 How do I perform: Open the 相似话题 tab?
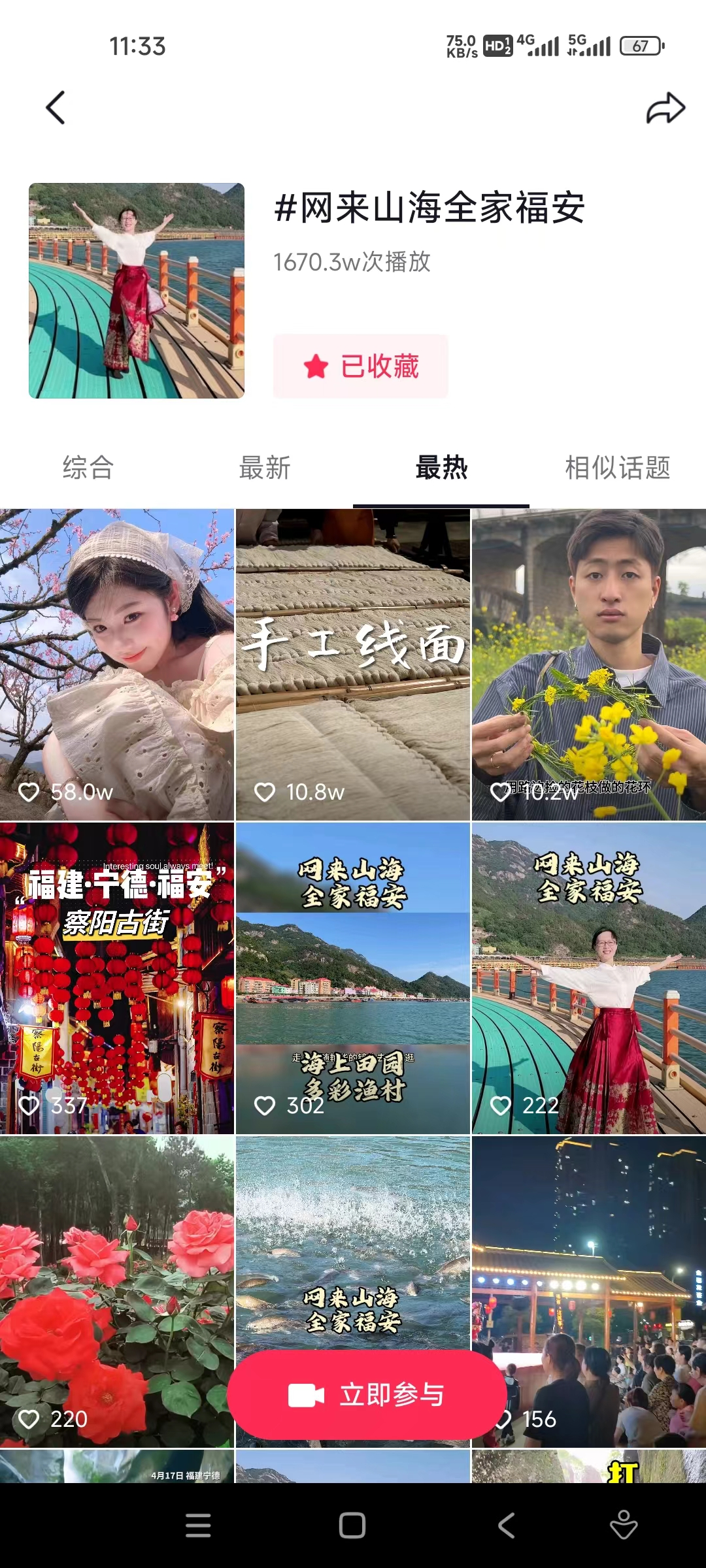click(618, 468)
